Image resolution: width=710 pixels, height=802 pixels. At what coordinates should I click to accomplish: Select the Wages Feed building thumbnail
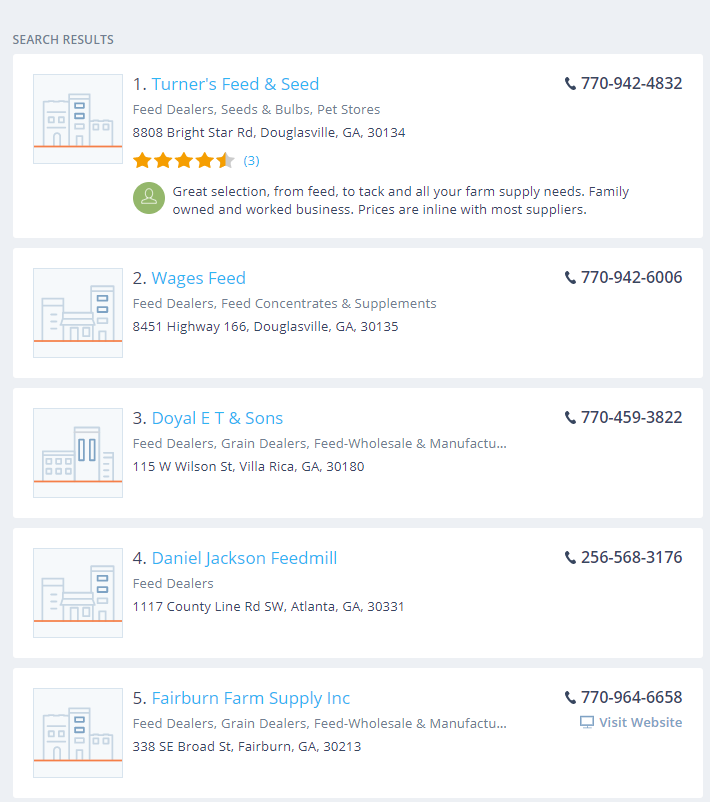coord(78,313)
